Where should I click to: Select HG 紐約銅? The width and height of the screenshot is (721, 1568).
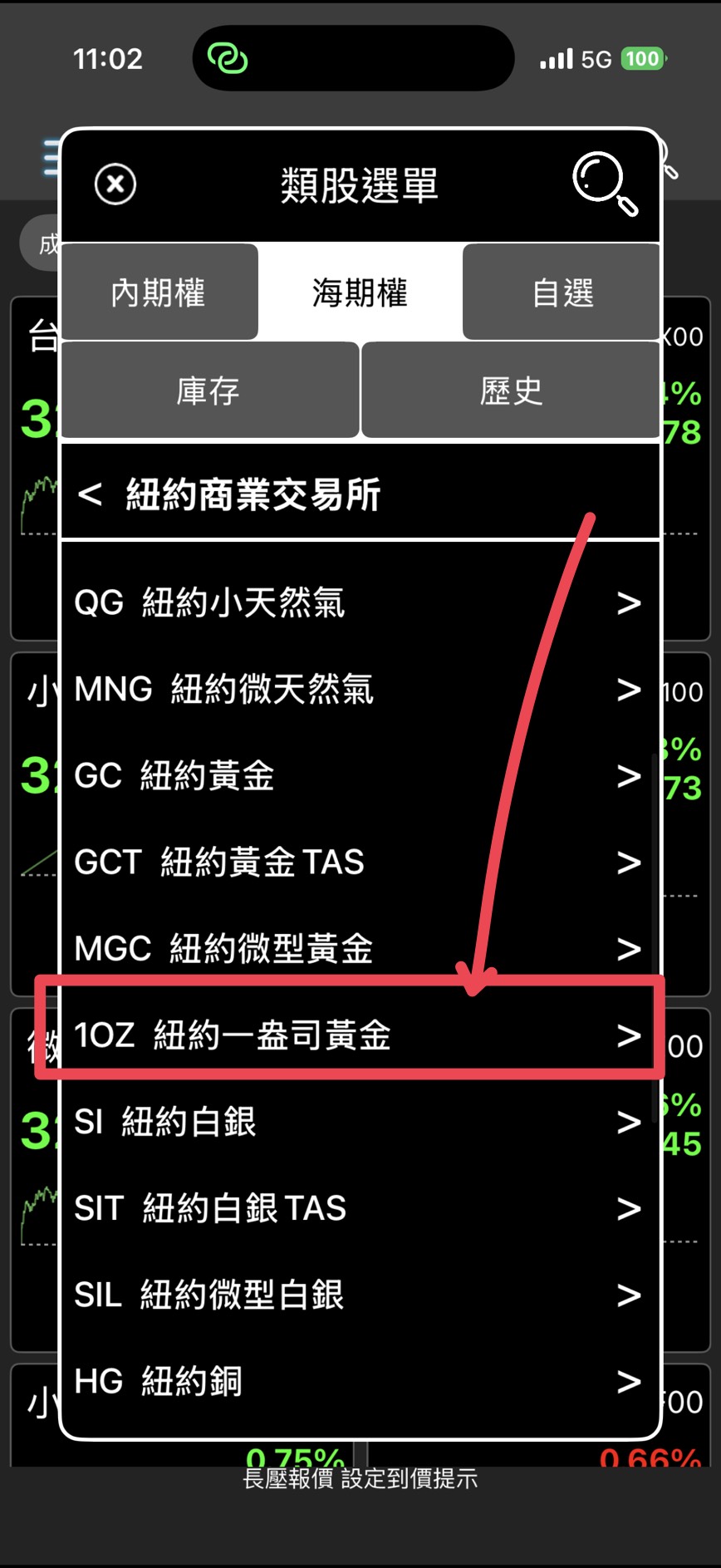pos(359,1381)
